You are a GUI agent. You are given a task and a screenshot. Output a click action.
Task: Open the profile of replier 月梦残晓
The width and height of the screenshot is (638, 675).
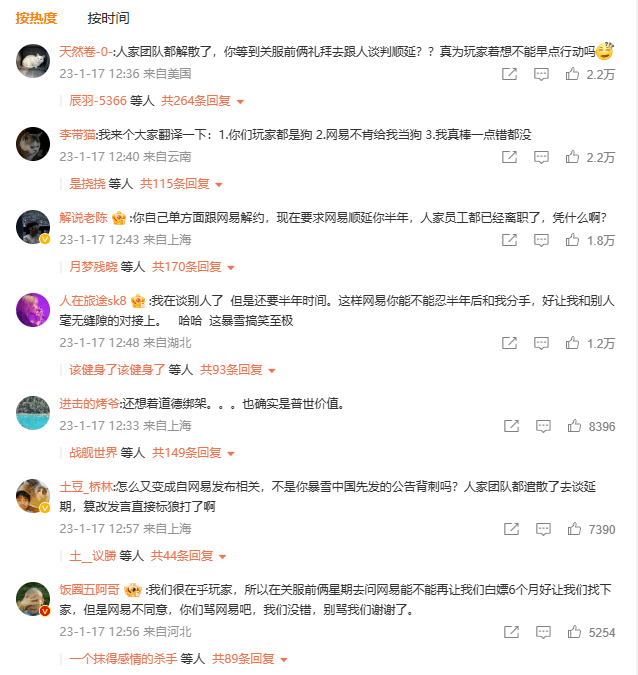pyautogui.click(x=93, y=267)
